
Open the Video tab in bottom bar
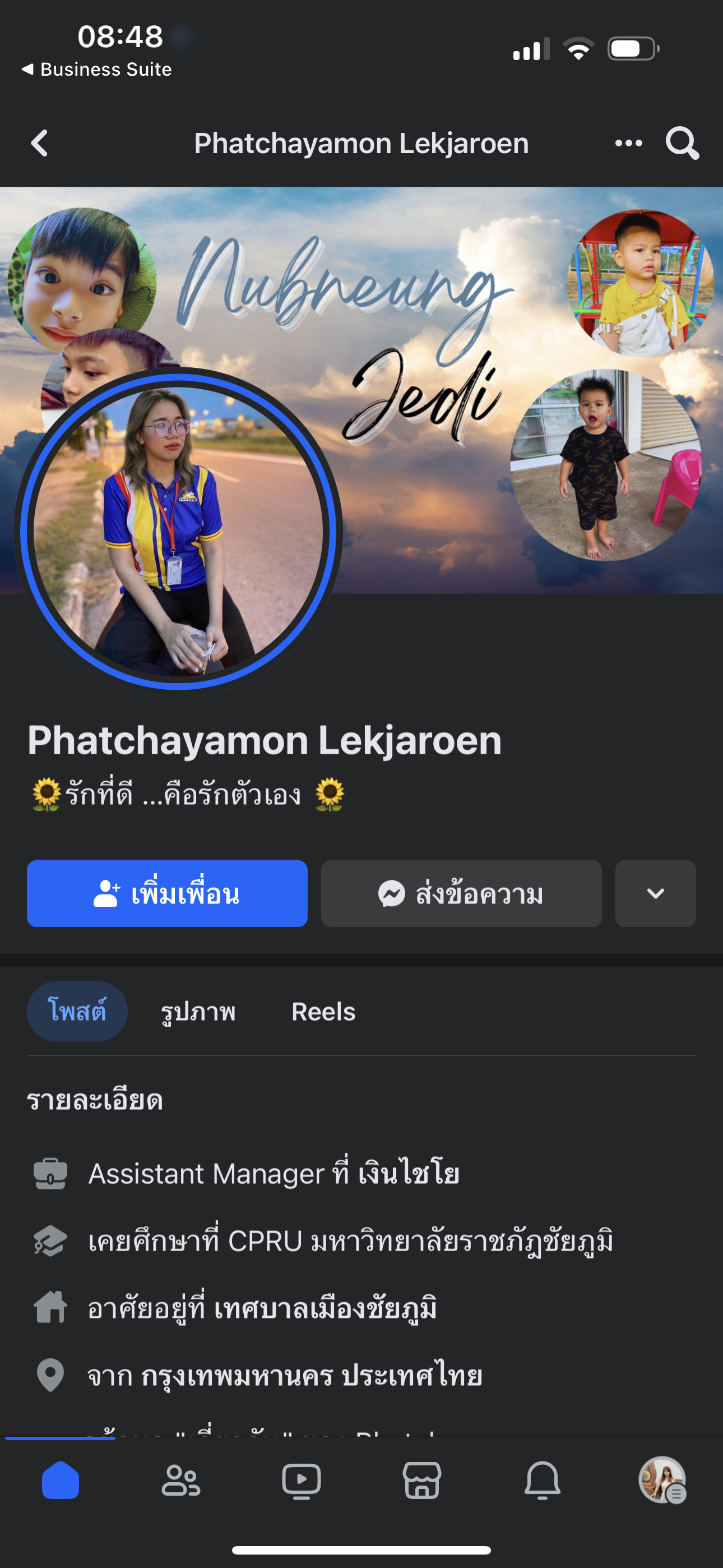pyautogui.click(x=302, y=1480)
